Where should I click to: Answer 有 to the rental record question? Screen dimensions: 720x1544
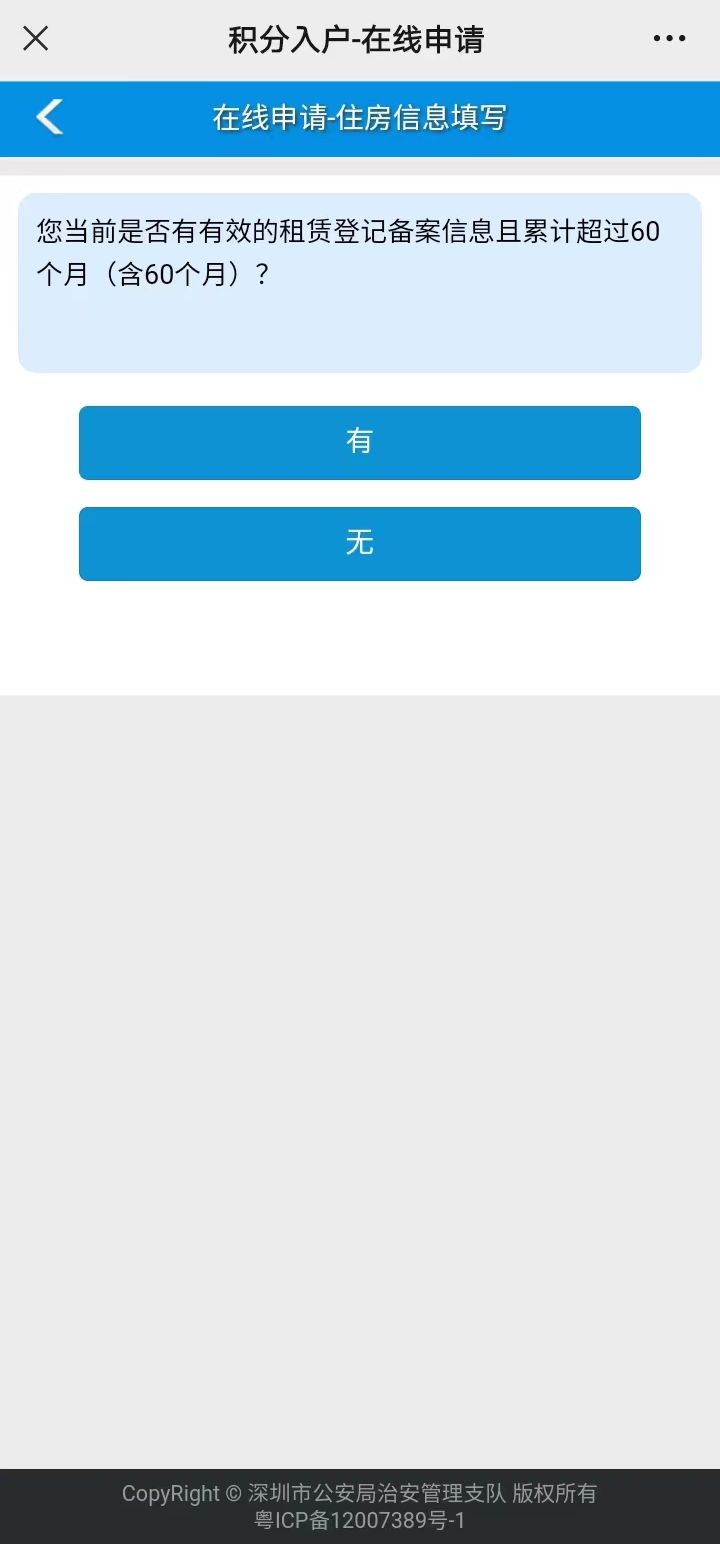360,442
